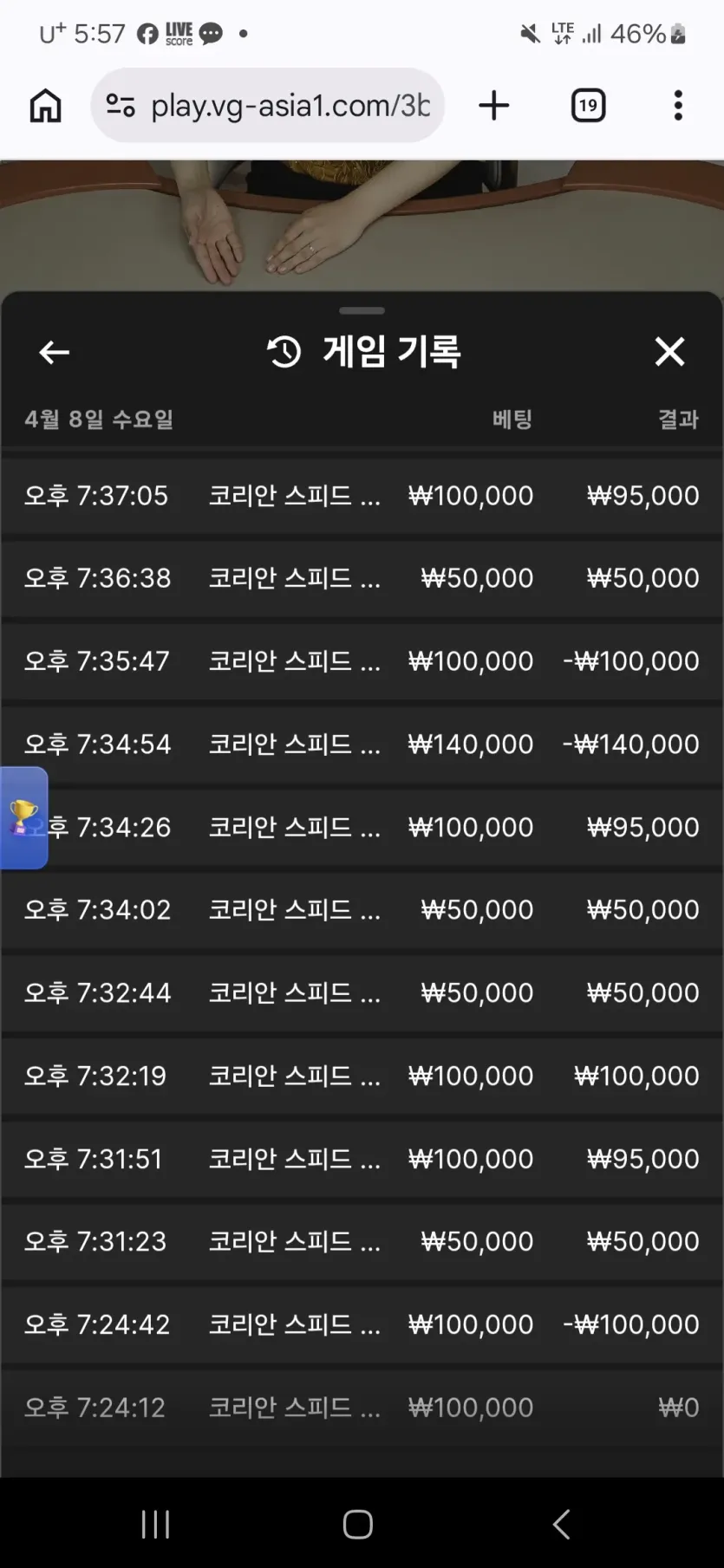
Task: Tap the play.vg-asia1.com address bar
Action: point(268,106)
